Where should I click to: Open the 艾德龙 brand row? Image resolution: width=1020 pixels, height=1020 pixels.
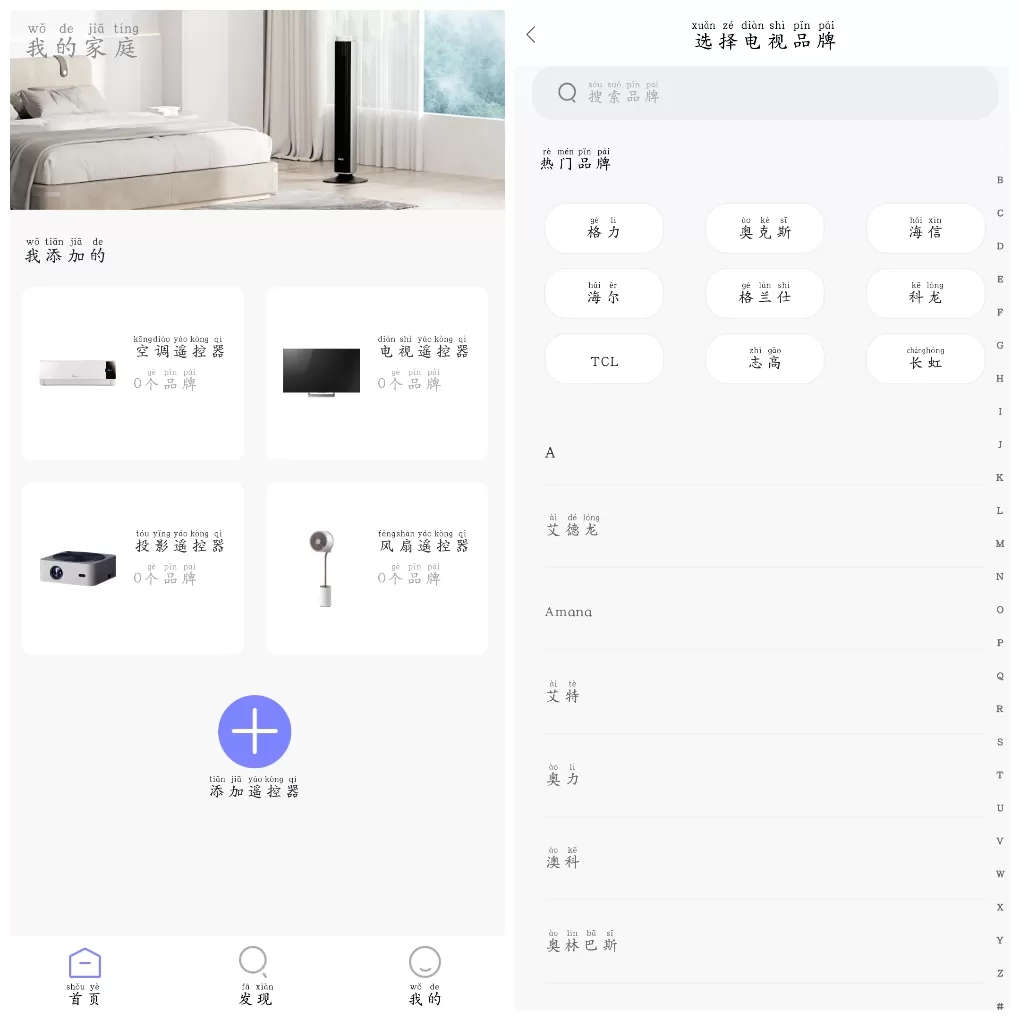pyautogui.click(x=765, y=526)
